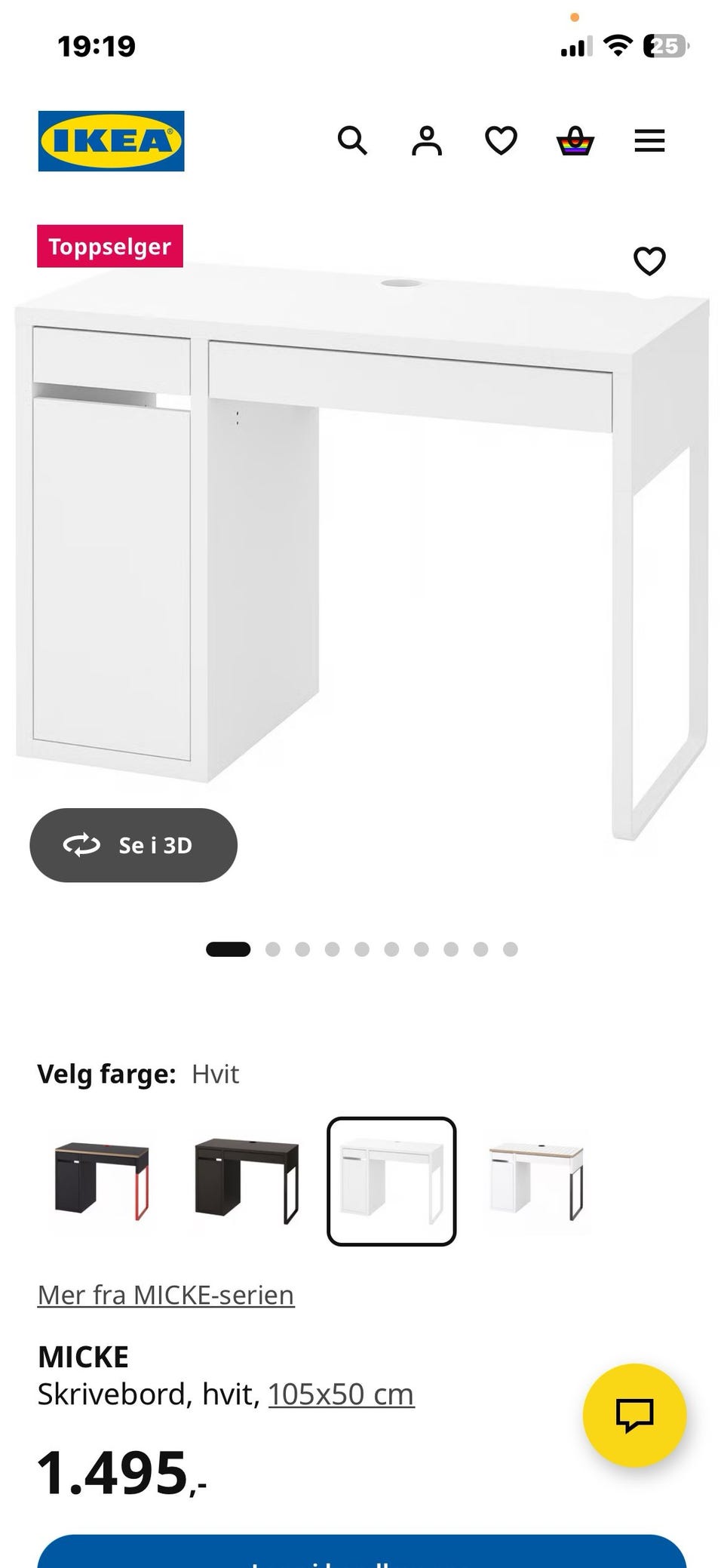The image size is (724, 1568).
Task: Jump to the second product image dot
Action: 273,949
